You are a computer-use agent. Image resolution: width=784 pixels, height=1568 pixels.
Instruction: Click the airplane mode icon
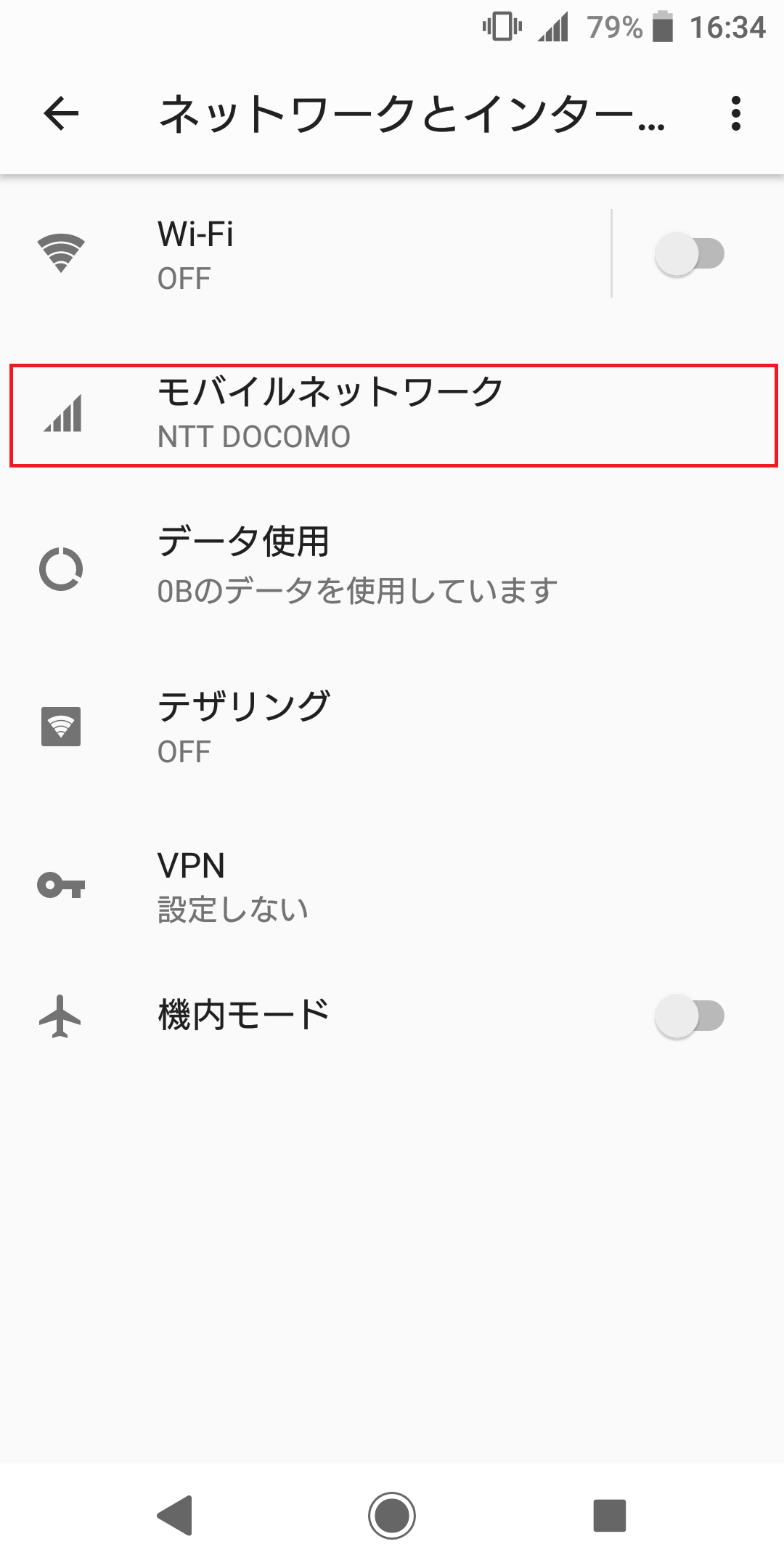point(61,1016)
